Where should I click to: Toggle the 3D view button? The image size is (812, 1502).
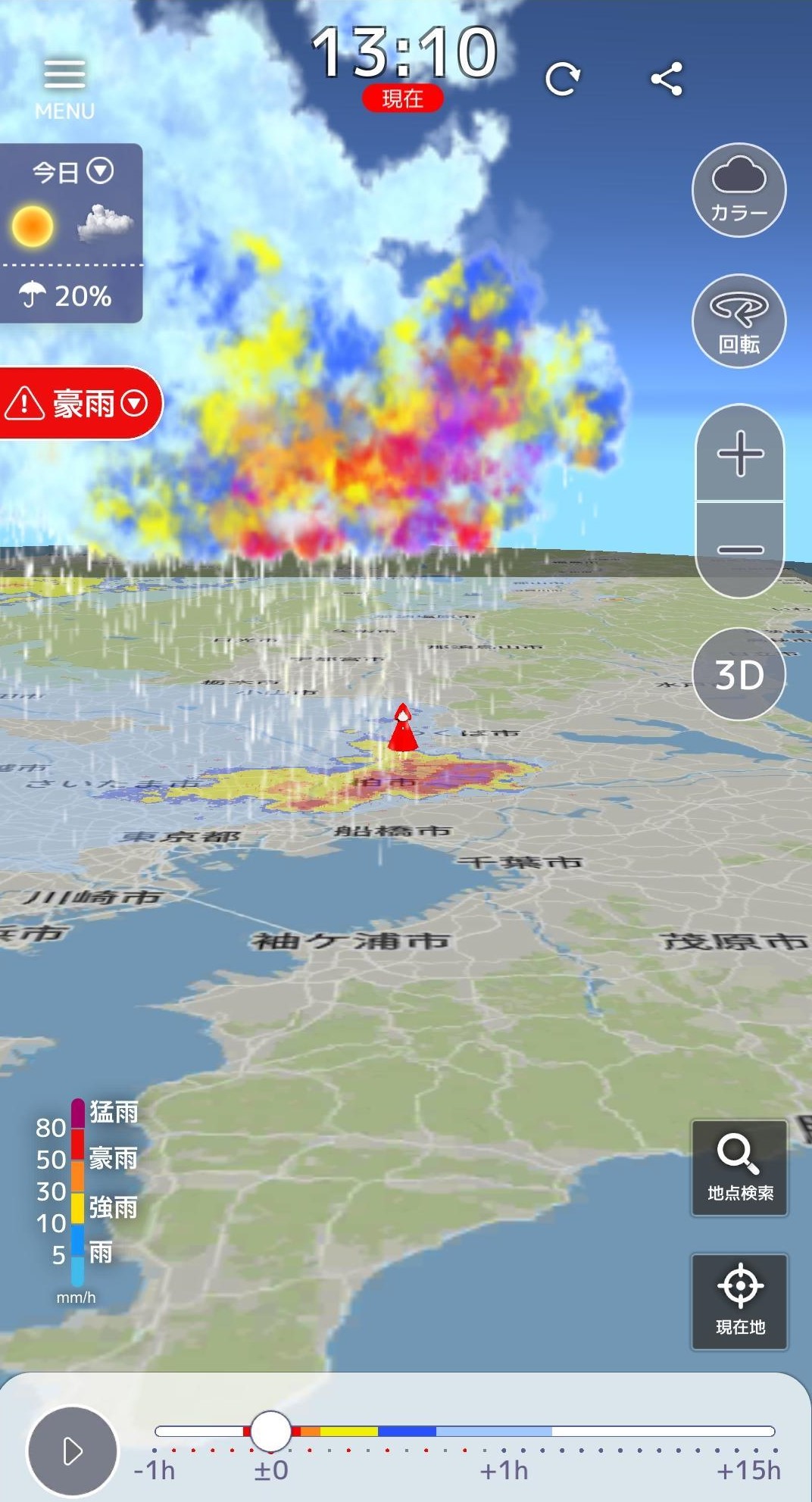(739, 674)
